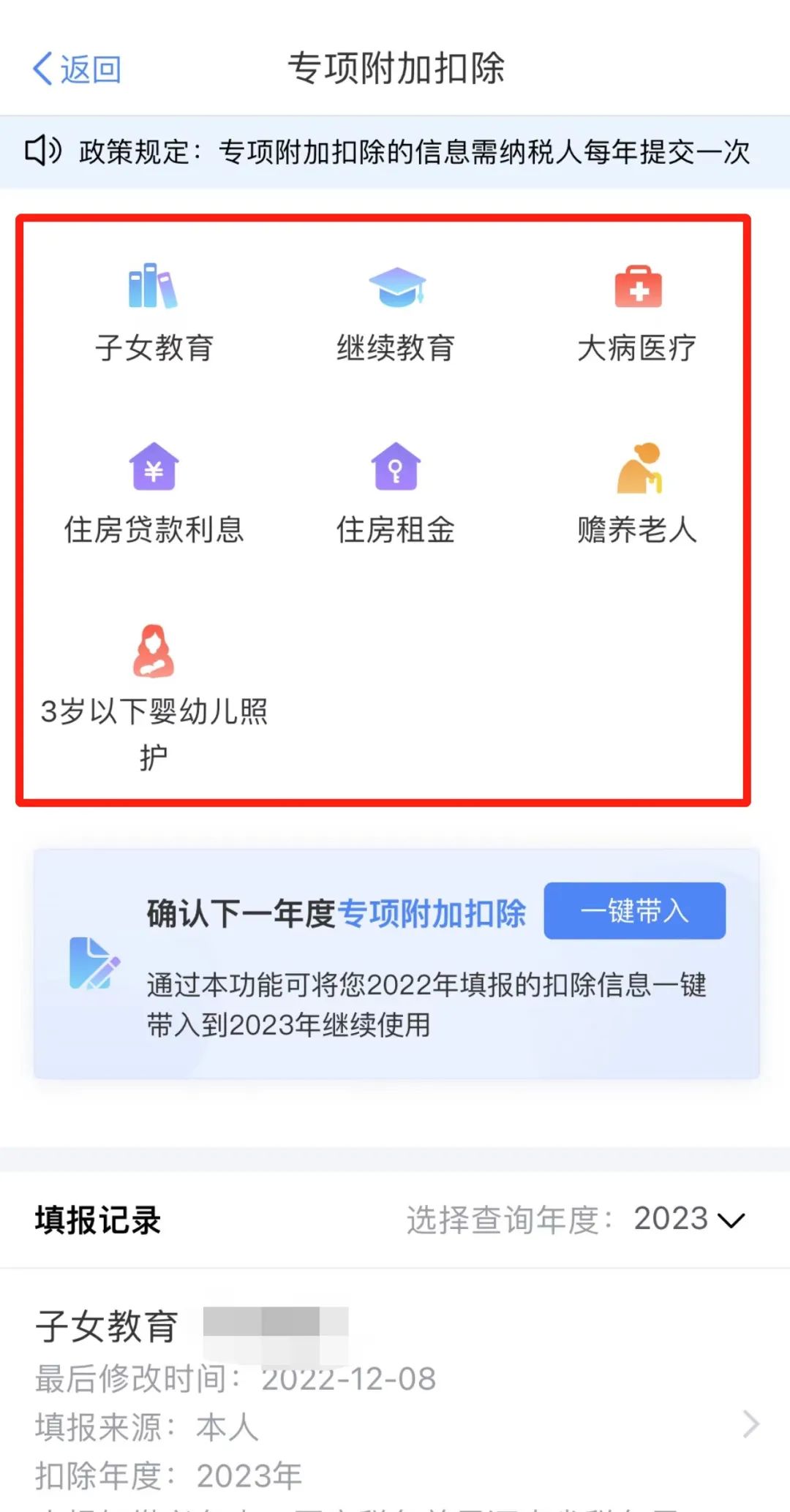Go back using the 返回 button
This screenshot has height=1512, width=790.
77,69
